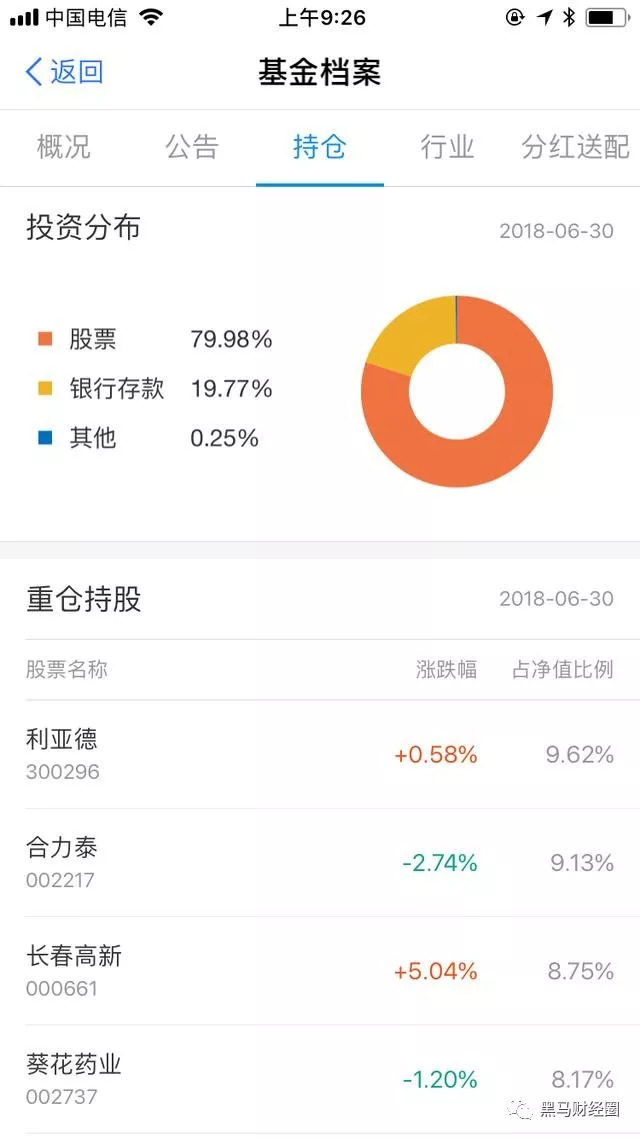
Task: Select the 持仓 tab
Action: point(320,148)
